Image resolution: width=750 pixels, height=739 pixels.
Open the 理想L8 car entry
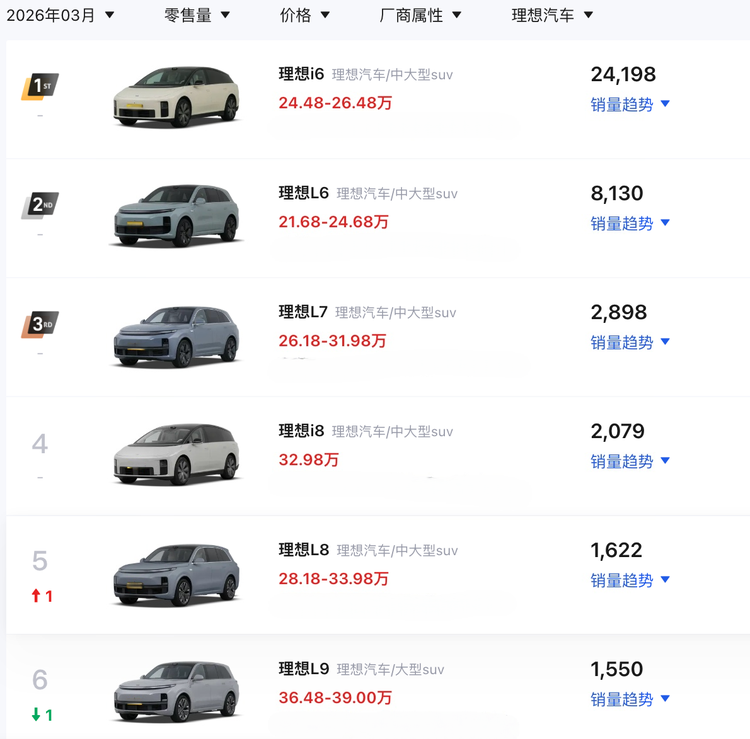point(304,549)
